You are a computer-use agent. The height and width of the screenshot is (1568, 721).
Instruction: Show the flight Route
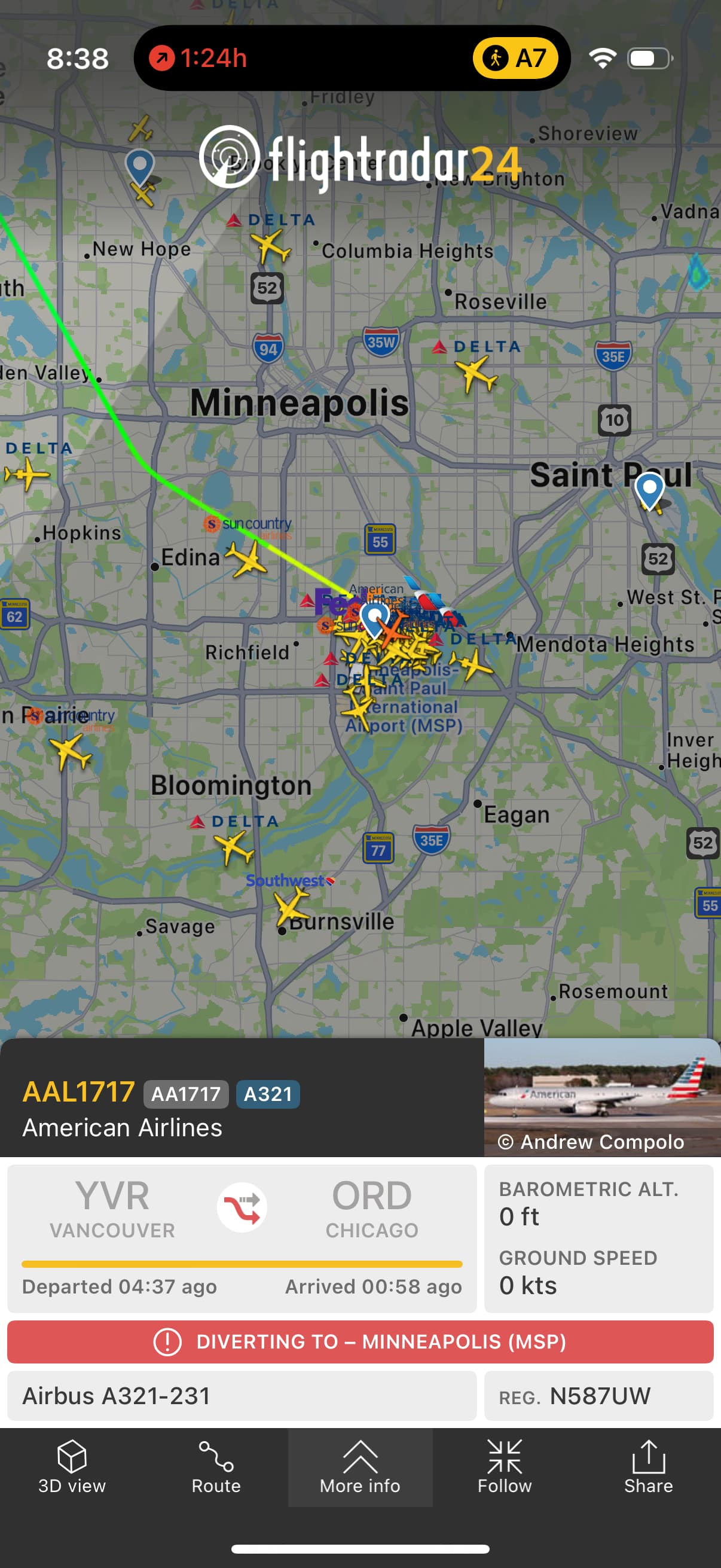[x=216, y=1468]
